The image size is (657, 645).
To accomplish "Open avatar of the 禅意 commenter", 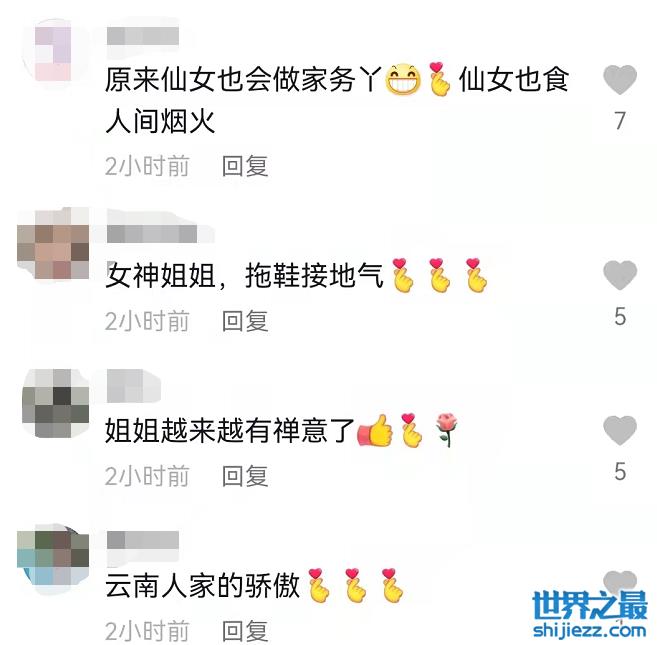I will [x=53, y=401].
